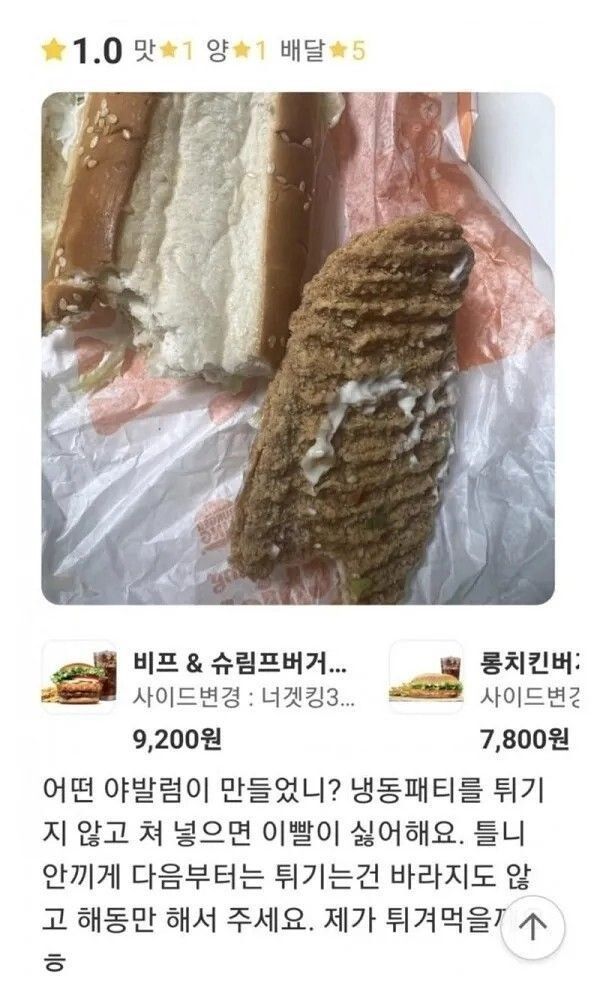
Task: Tap the scroll-to-top arrow button
Action: [533, 928]
